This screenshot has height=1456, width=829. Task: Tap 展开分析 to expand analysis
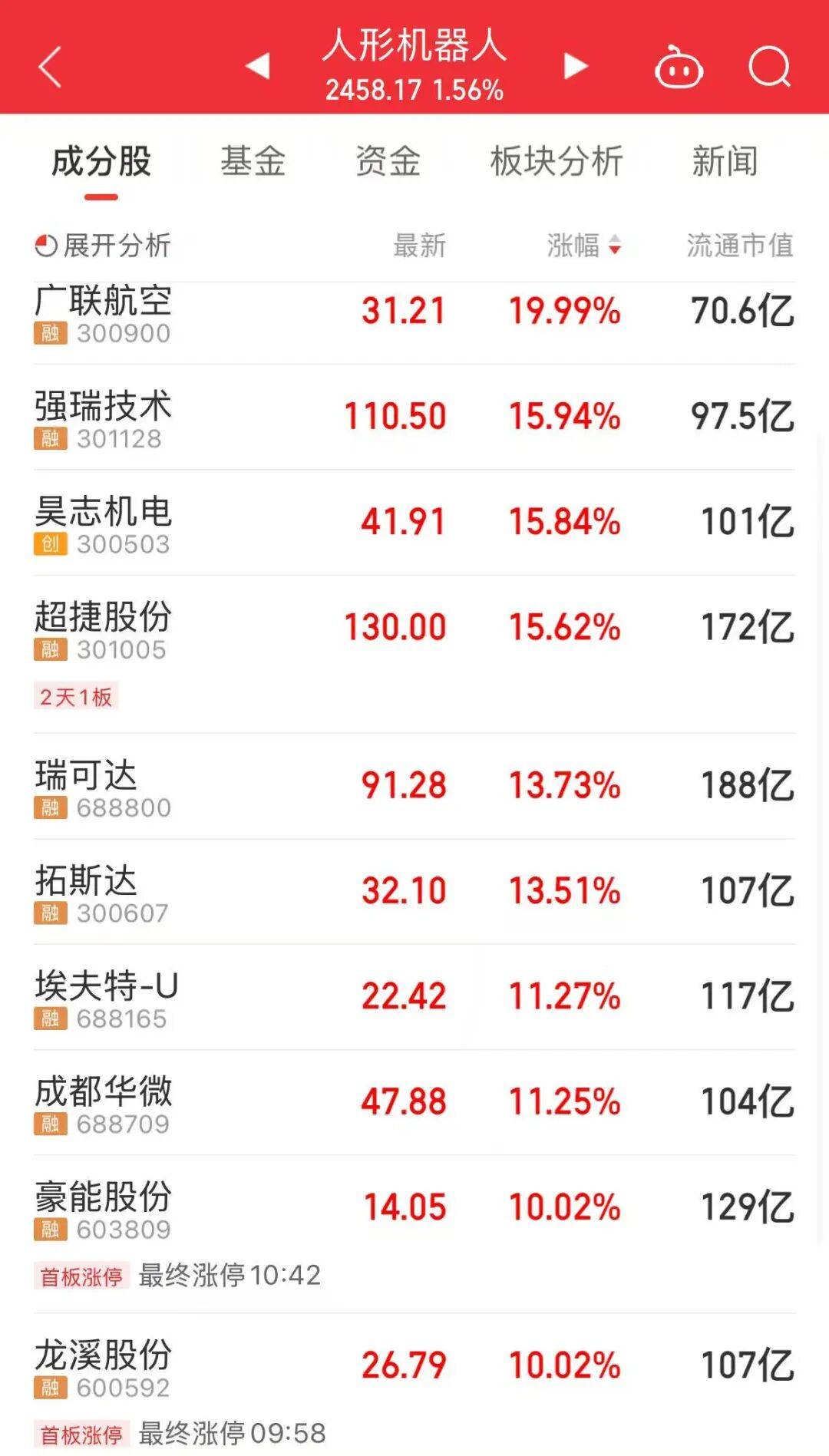coord(104,246)
